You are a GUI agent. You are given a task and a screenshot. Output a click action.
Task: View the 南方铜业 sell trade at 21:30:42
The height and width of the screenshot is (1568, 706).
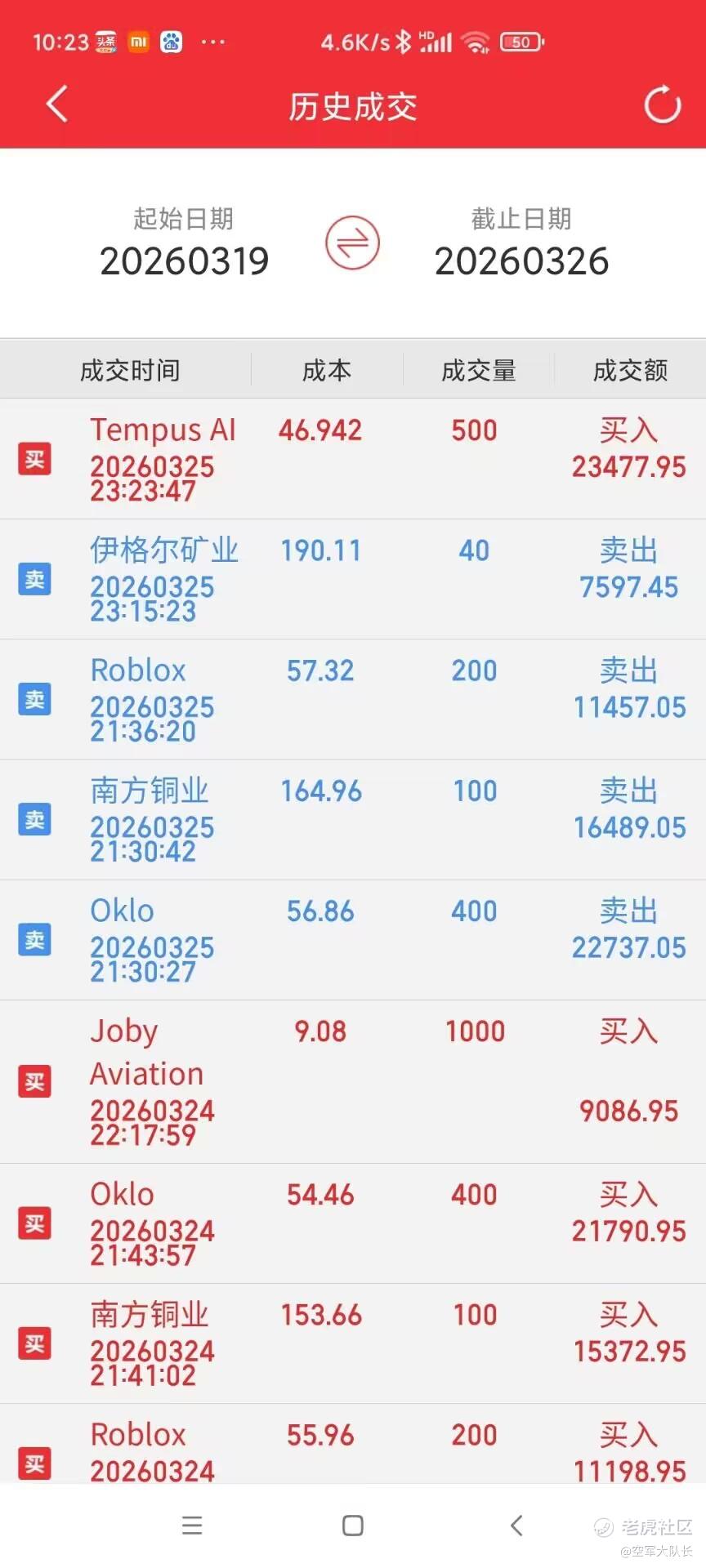click(x=353, y=819)
